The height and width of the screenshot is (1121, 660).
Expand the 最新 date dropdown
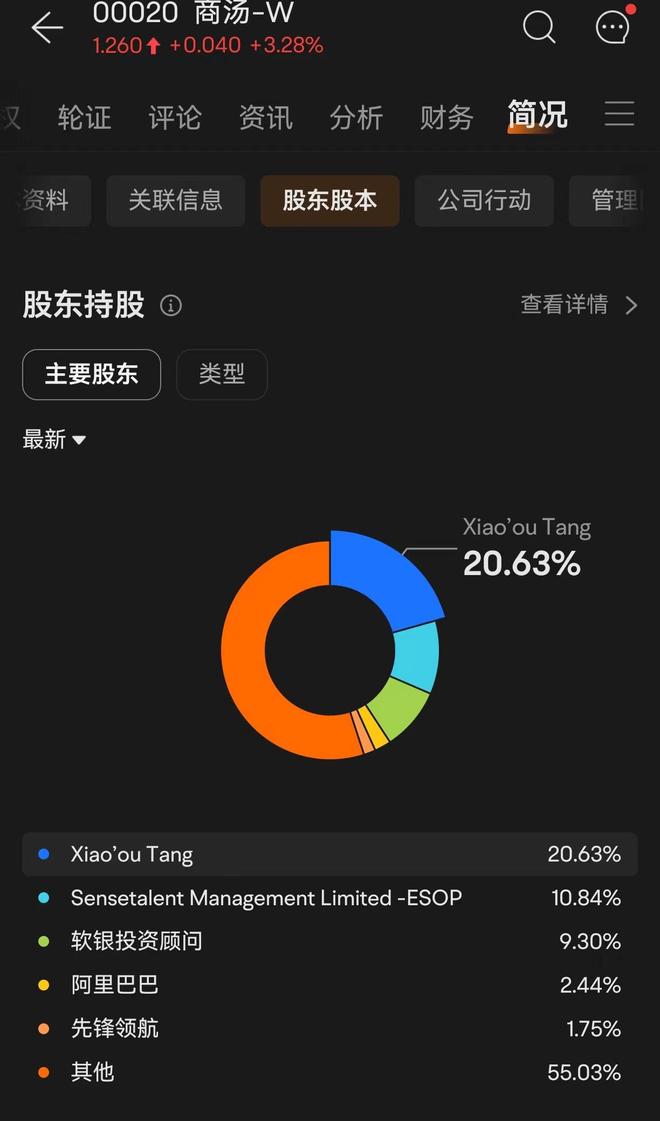[x=54, y=440]
